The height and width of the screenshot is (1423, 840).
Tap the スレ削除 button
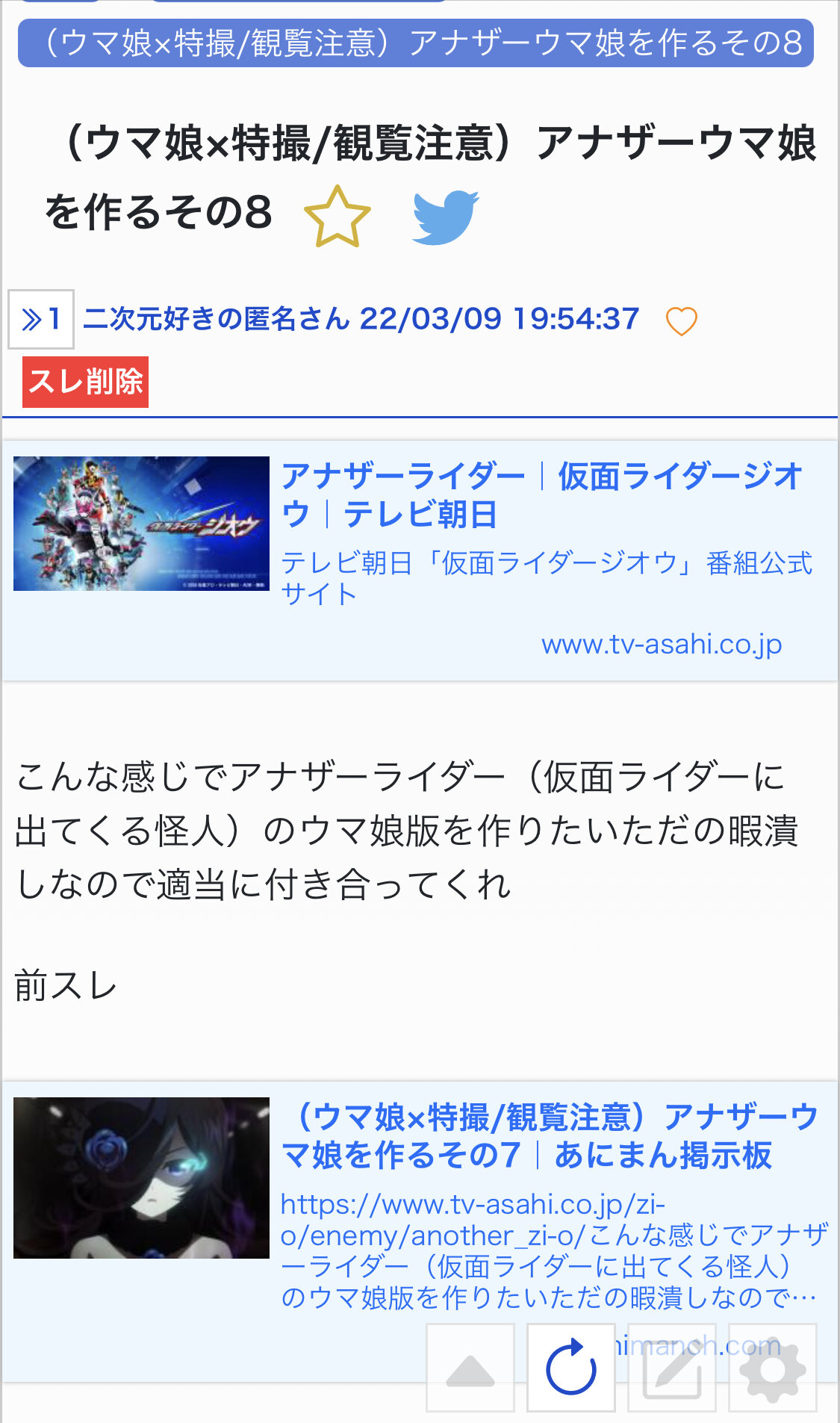click(x=85, y=382)
